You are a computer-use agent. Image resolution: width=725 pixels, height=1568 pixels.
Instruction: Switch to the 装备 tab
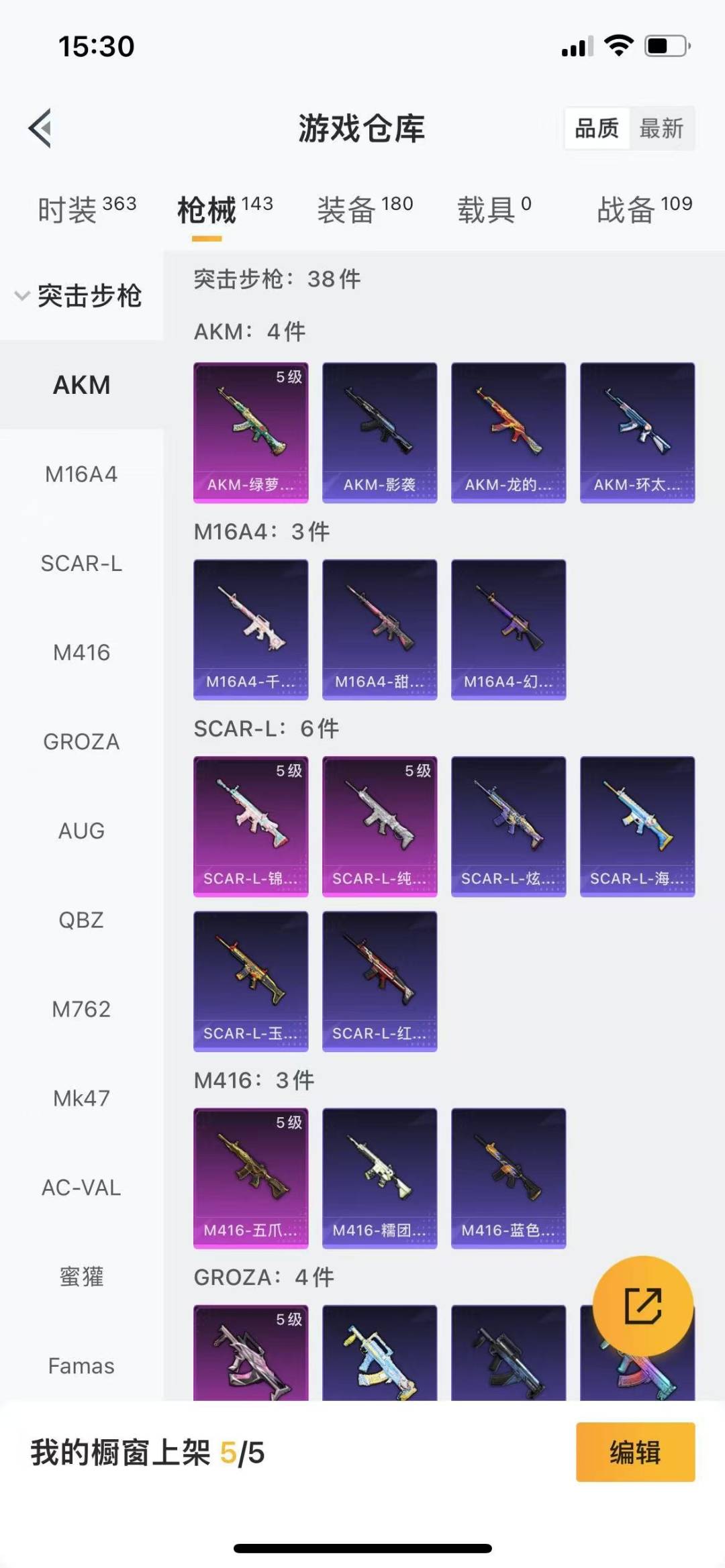coord(365,209)
